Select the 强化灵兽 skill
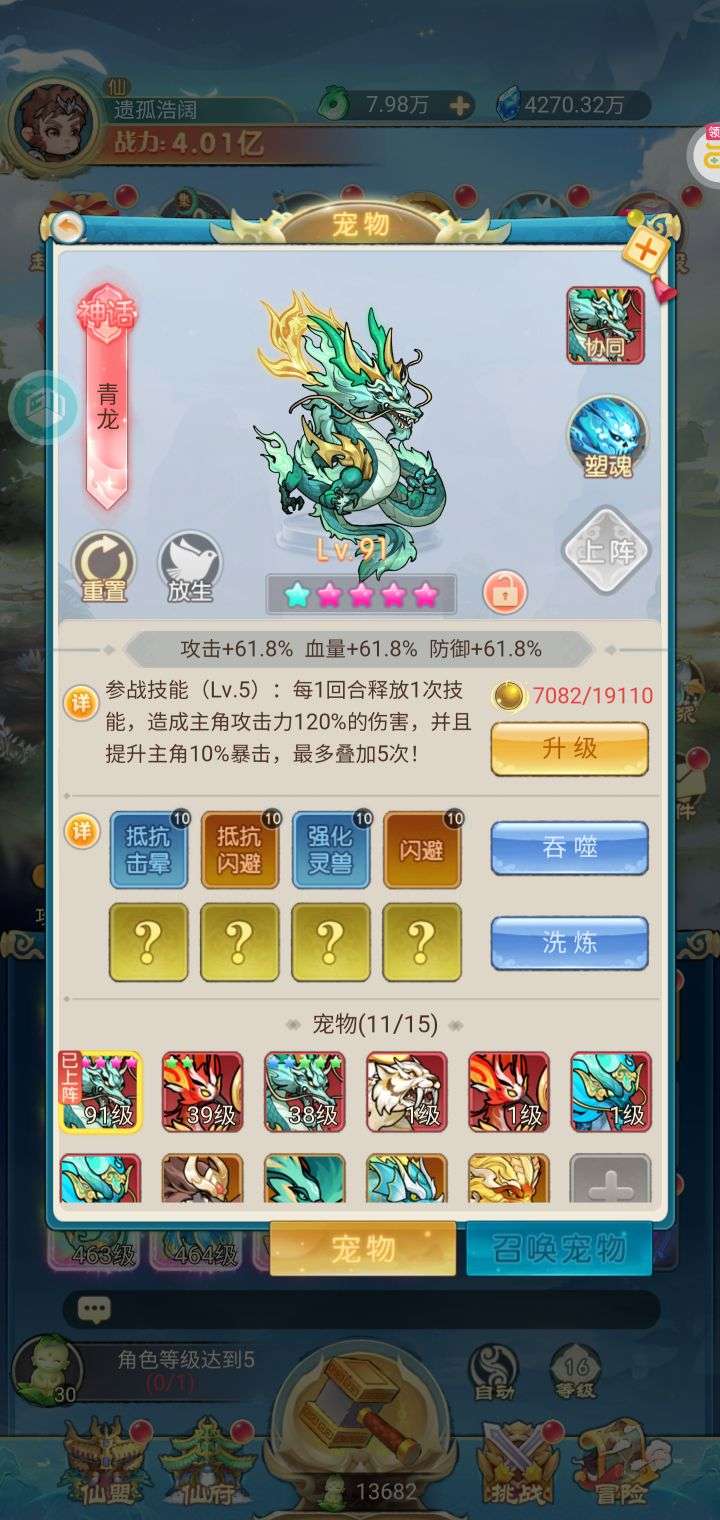This screenshot has height=1520, width=720. point(331,849)
